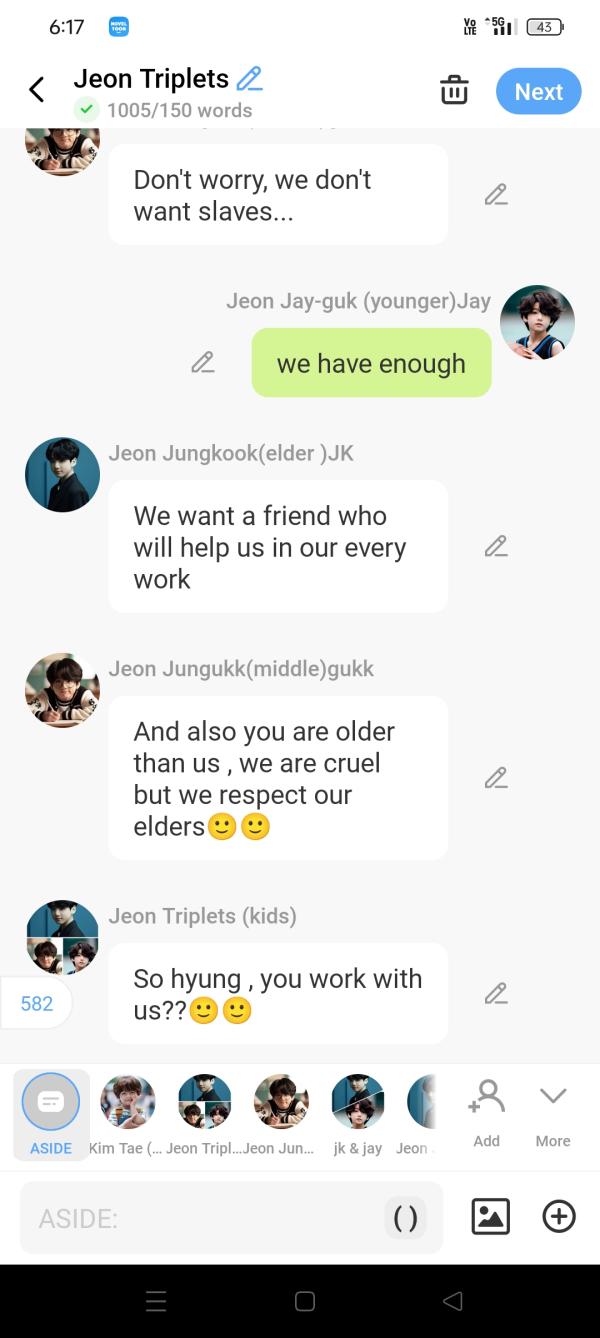Image resolution: width=600 pixels, height=1338 pixels.
Task: Attach an image to the chat
Action: (x=490, y=1216)
